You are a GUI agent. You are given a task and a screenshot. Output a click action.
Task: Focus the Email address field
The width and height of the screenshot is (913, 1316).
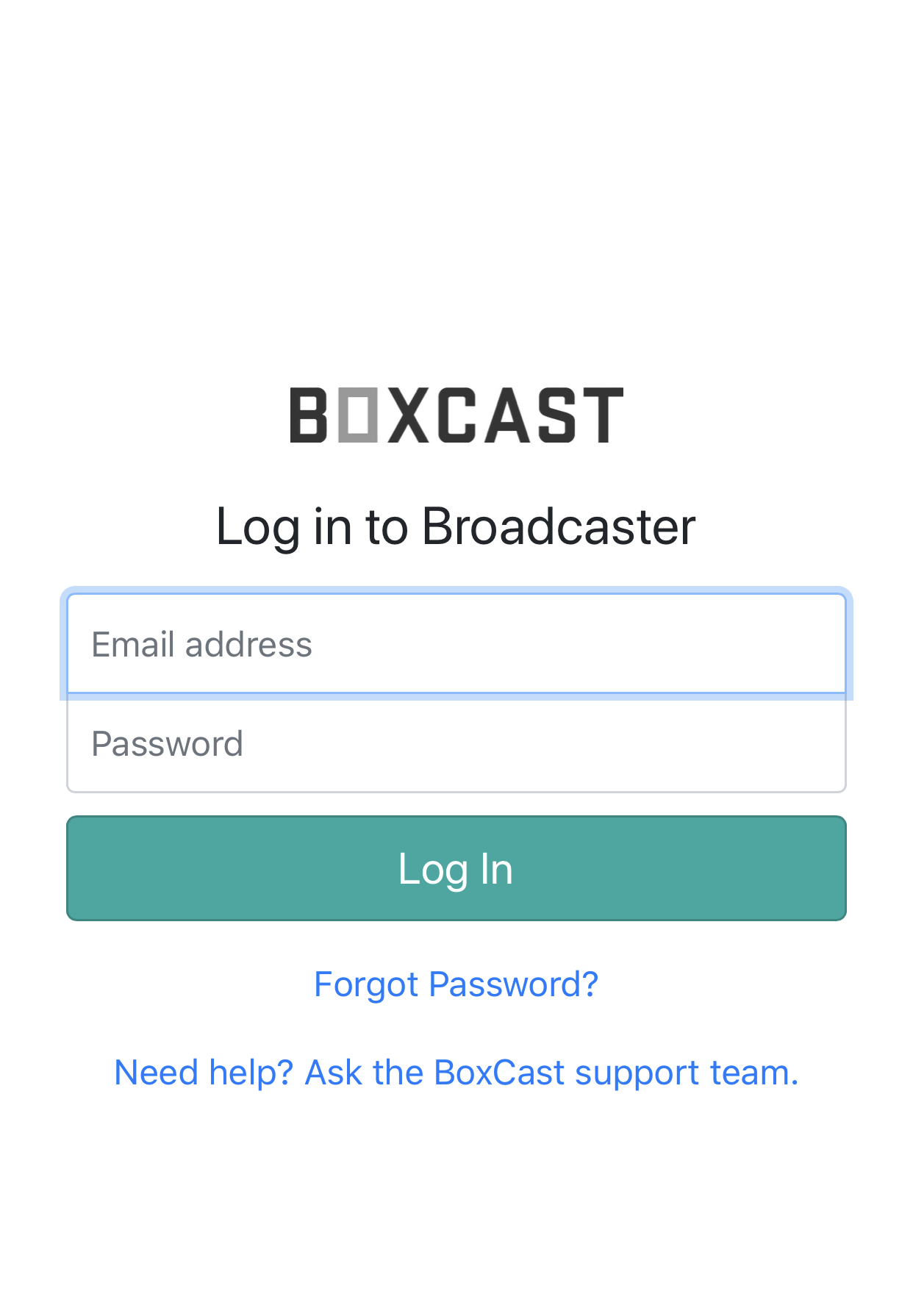[x=456, y=644]
